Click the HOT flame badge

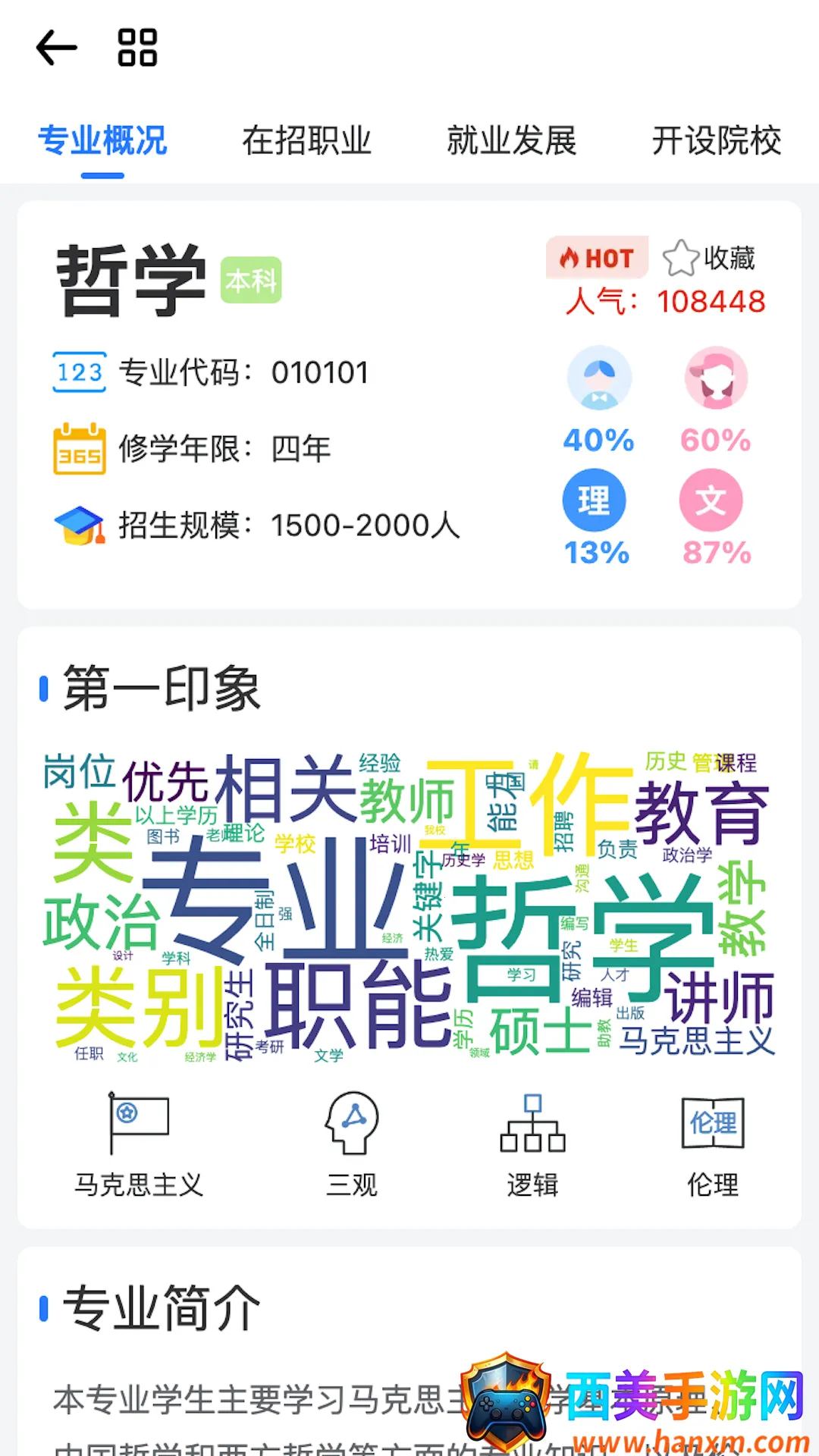[x=596, y=258]
